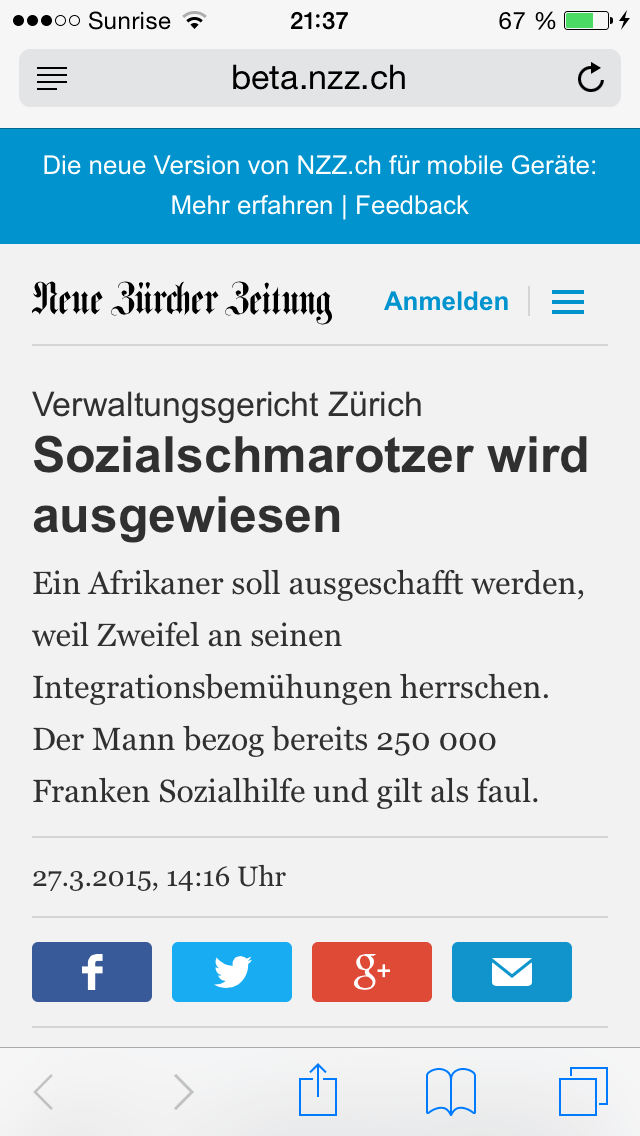
Task: Open the Mehr erfahren link
Action: (x=251, y=206)
